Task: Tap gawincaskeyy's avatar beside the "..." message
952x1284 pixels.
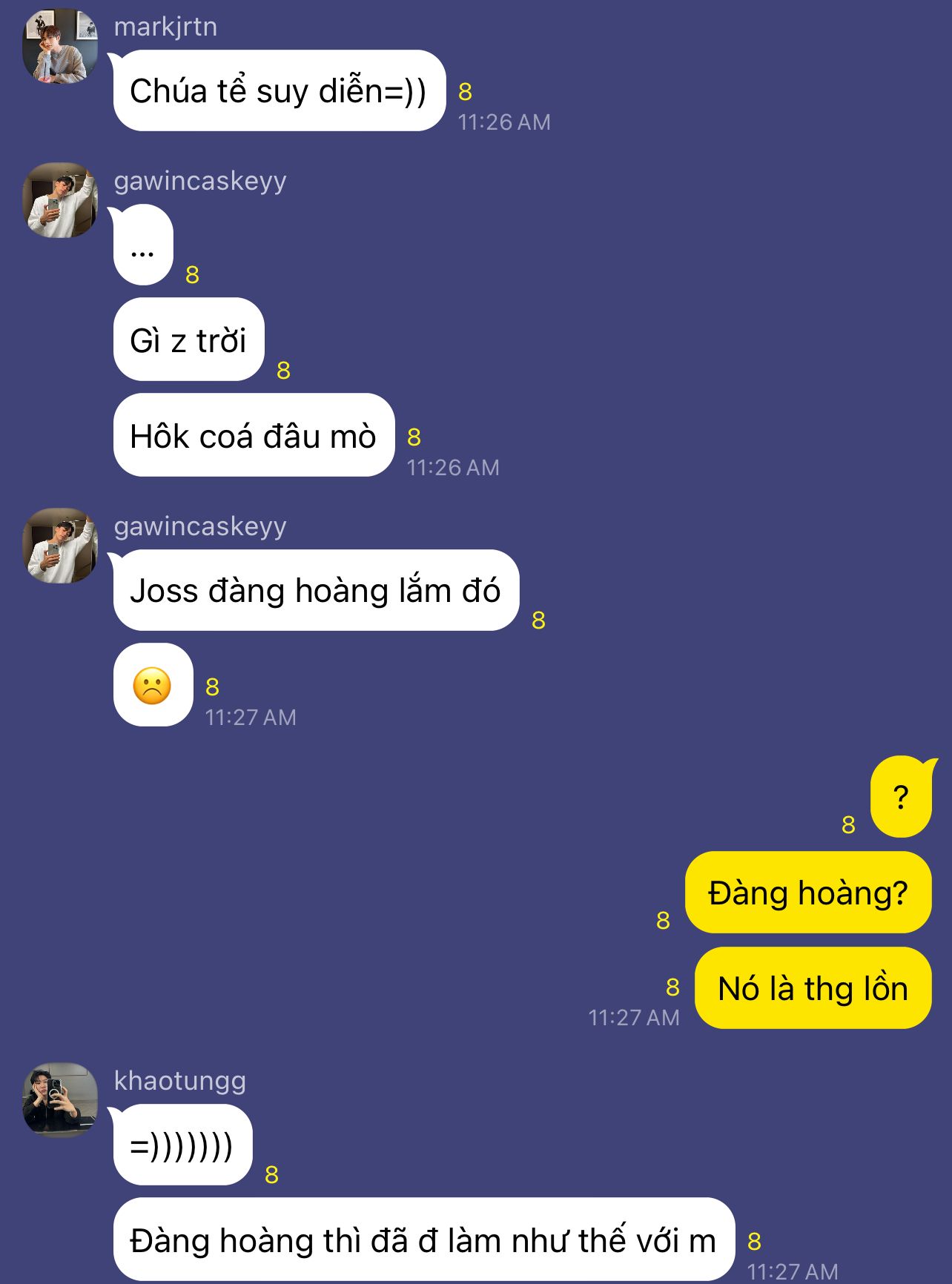Action: click(60, 200)
